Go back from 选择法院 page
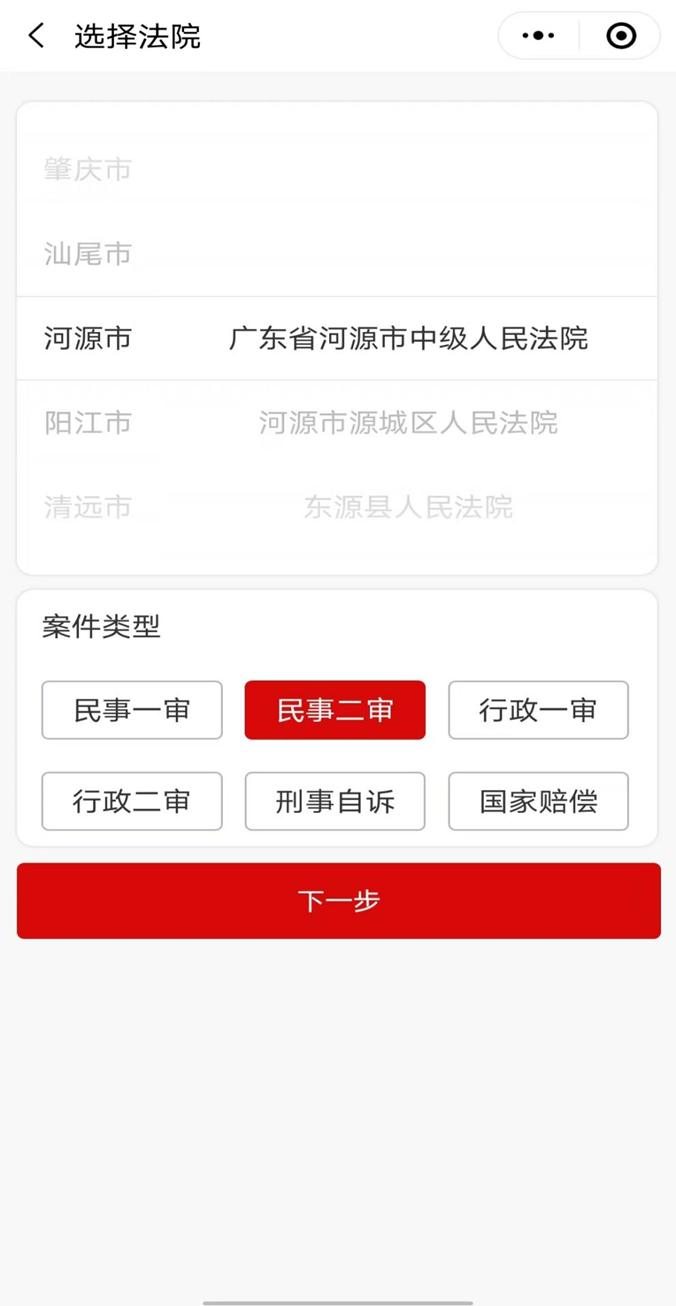This screenshot has width=676, height=1306. click(37, 36)
